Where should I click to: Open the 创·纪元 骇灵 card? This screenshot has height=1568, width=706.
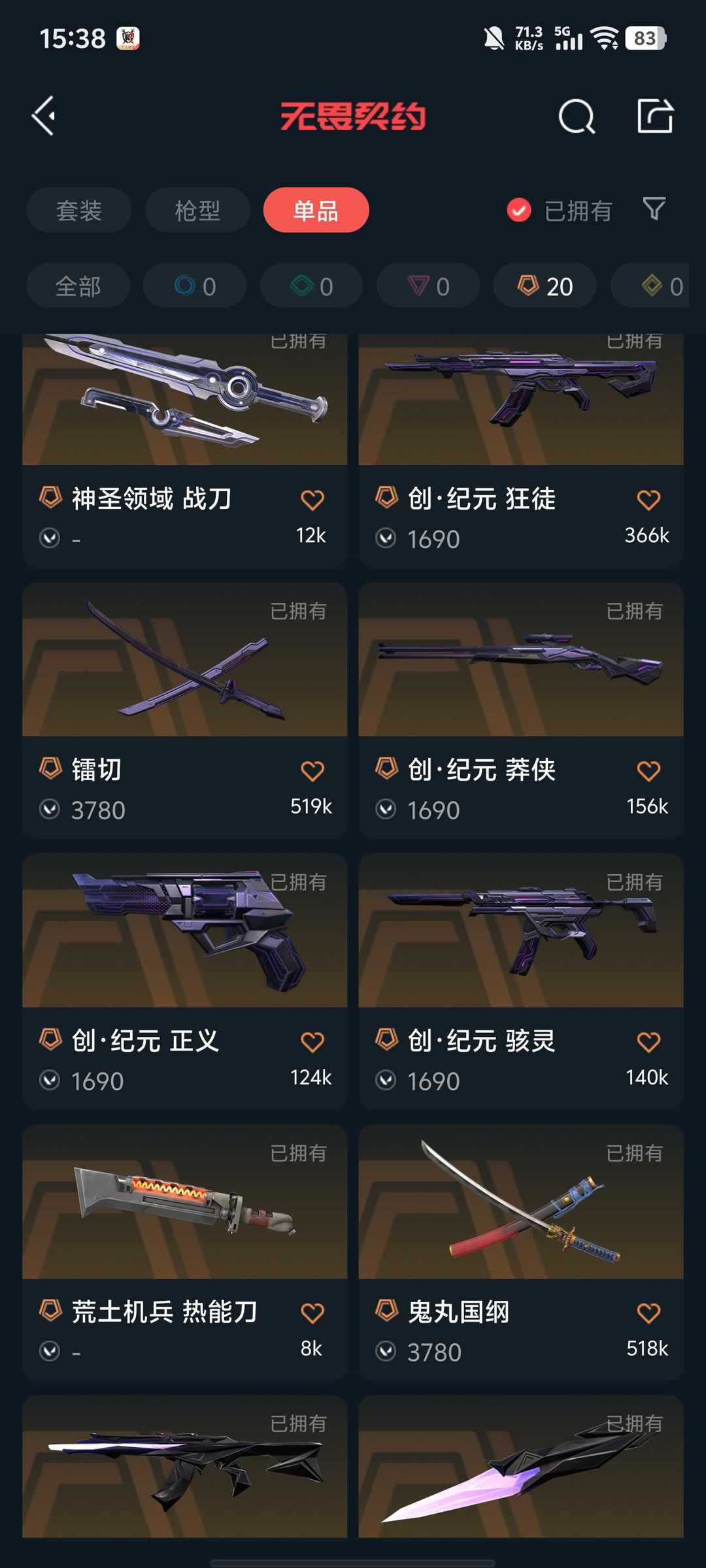click(521, 981)
